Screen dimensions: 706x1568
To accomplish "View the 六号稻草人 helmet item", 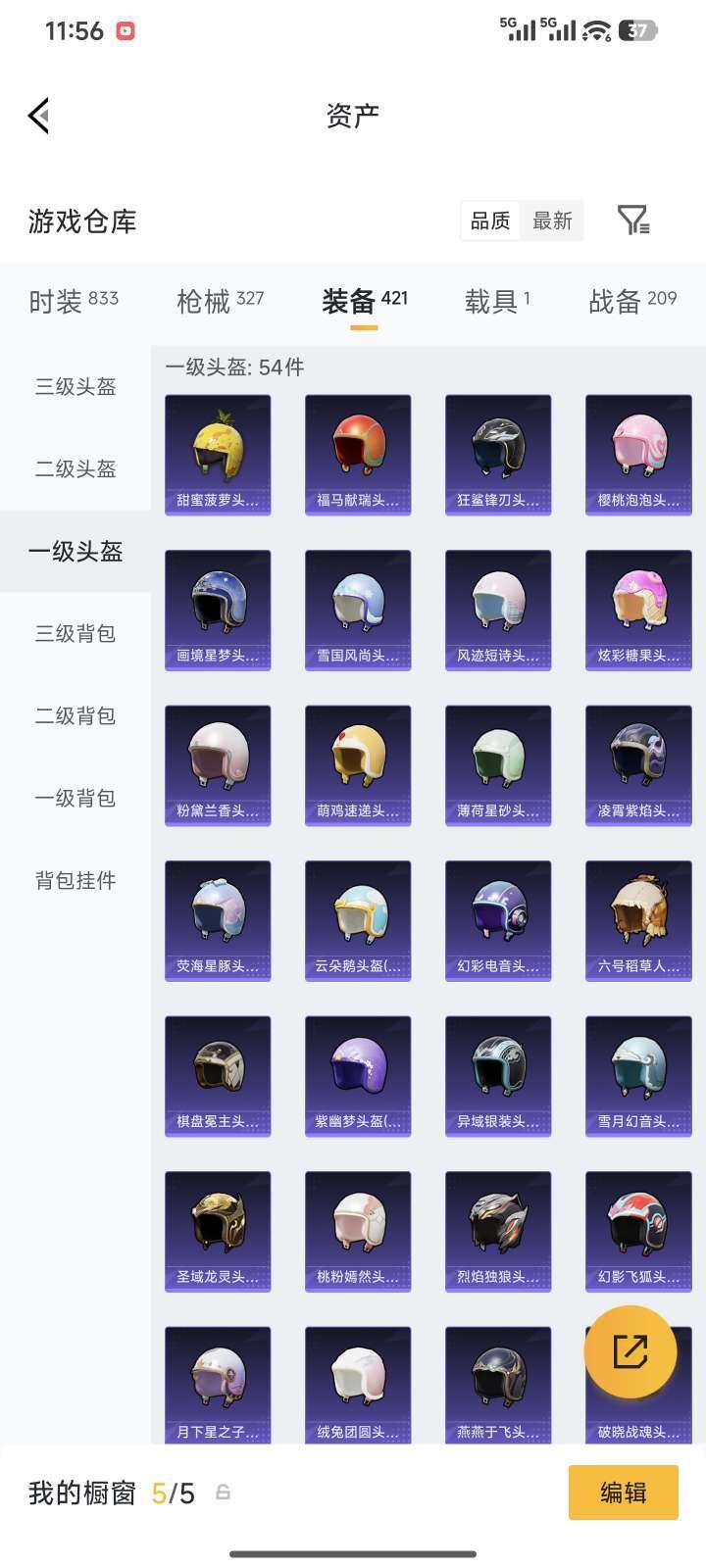I will (x=638, y=920).
